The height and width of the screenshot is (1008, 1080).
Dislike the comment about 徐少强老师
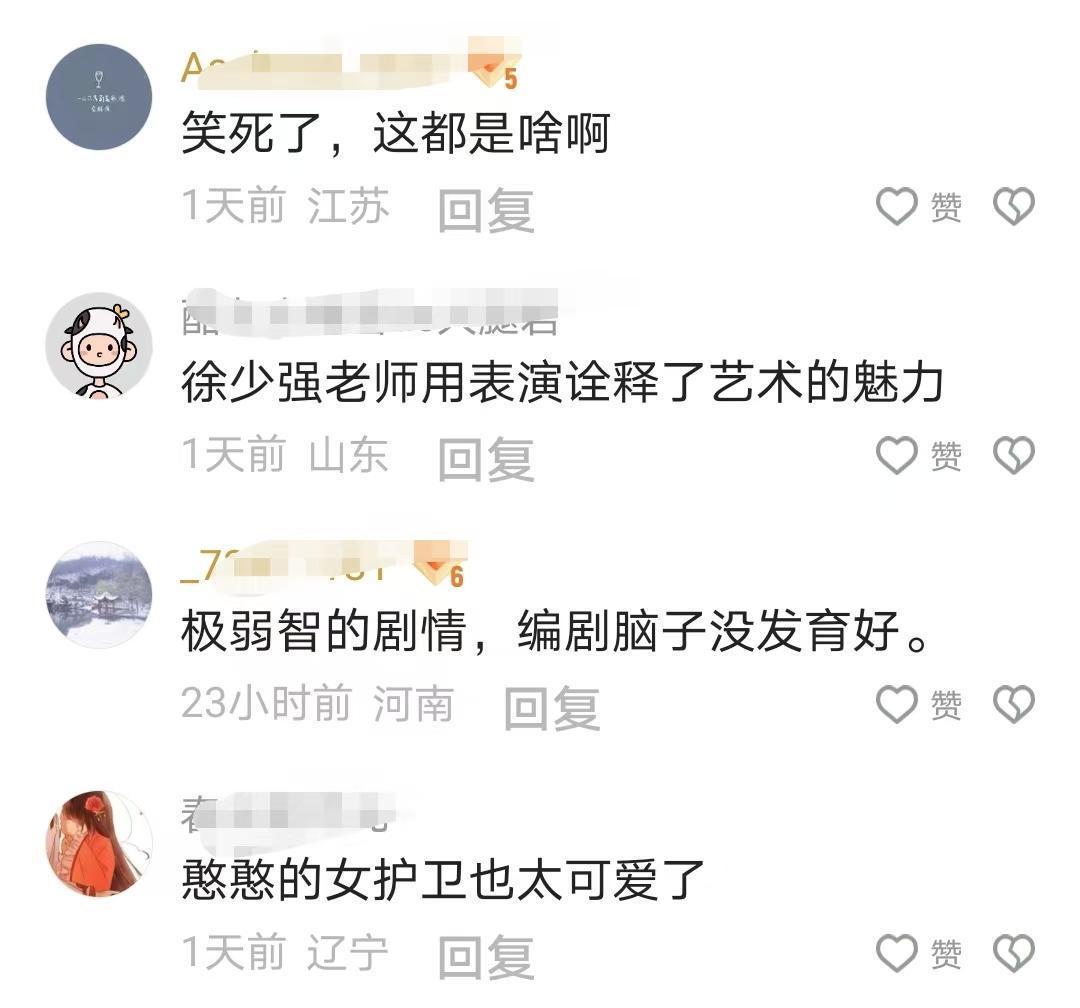(x=1013, y=456)
